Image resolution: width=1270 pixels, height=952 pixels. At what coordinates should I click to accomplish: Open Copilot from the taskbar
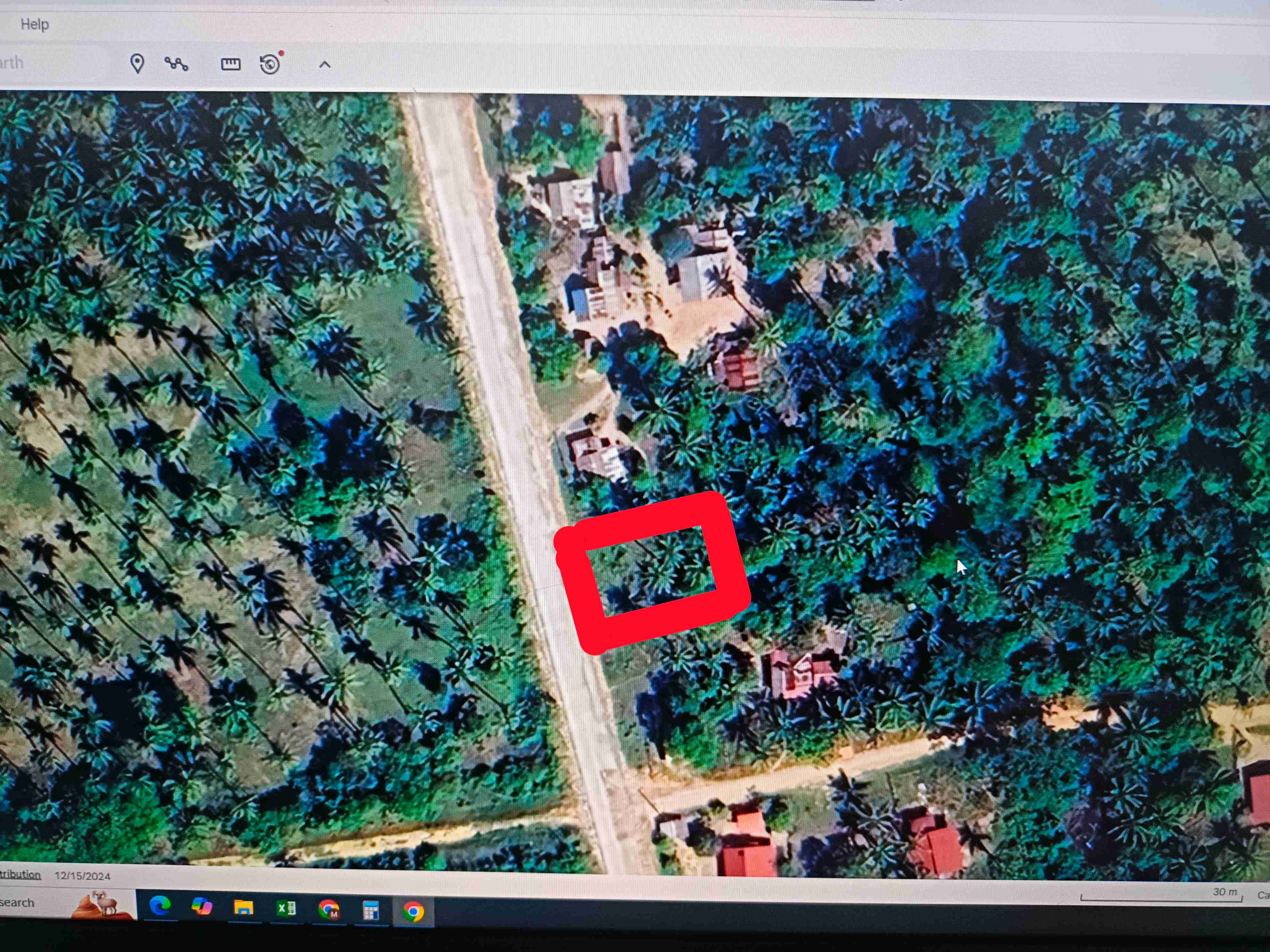coord(202,907)
